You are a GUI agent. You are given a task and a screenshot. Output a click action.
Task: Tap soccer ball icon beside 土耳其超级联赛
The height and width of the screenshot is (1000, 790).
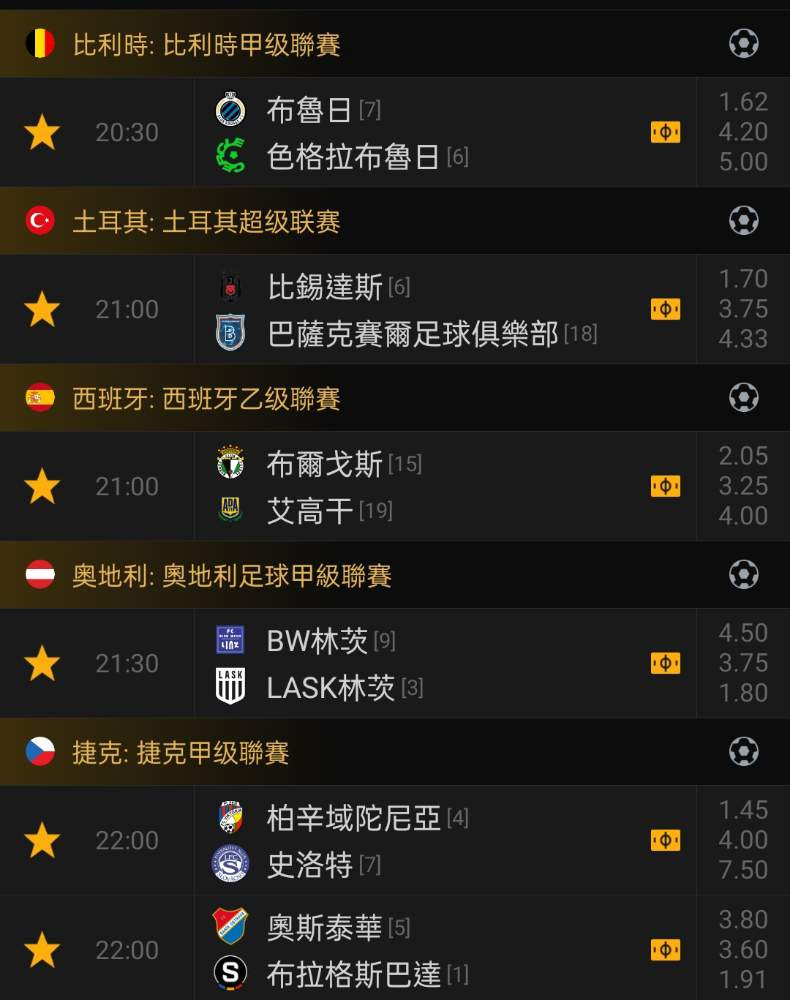743,221
